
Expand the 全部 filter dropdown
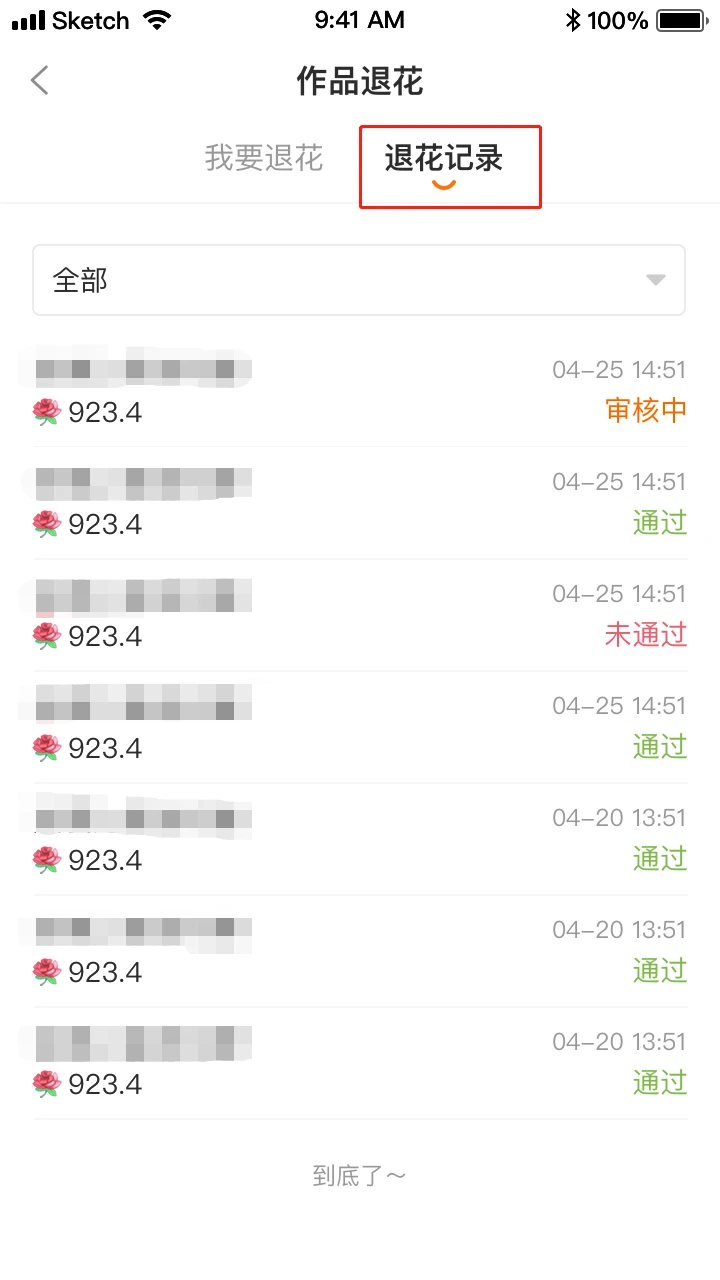point(359,281)
